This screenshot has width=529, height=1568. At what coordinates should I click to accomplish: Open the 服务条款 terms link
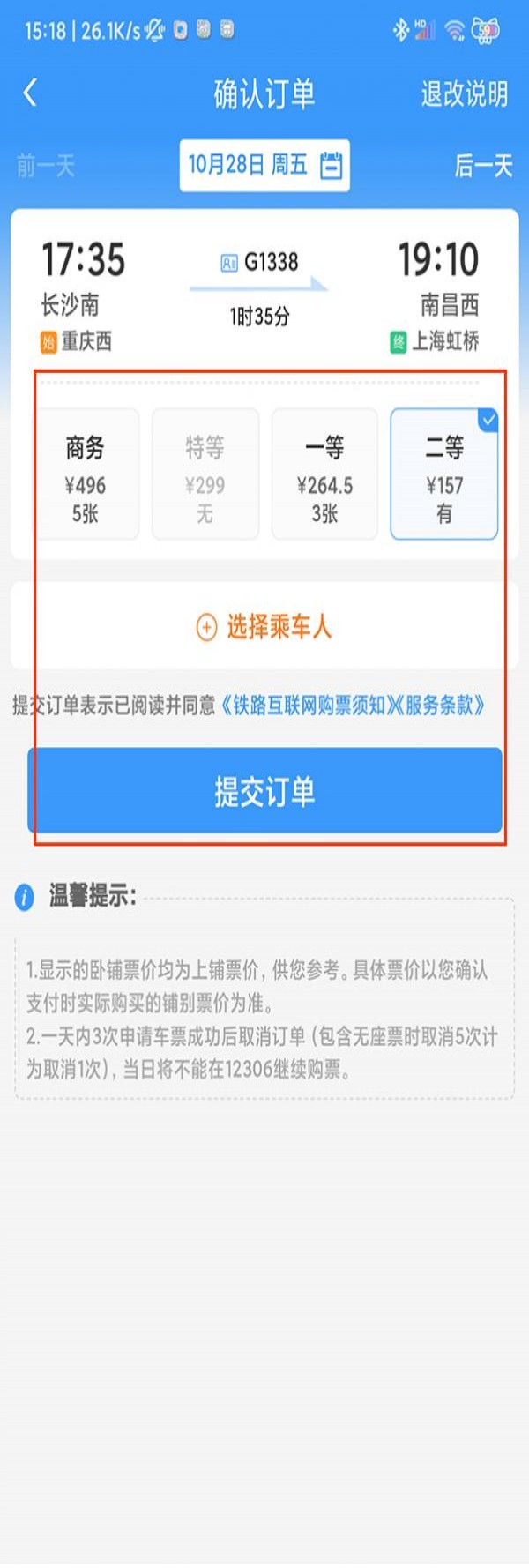(441, 706)
